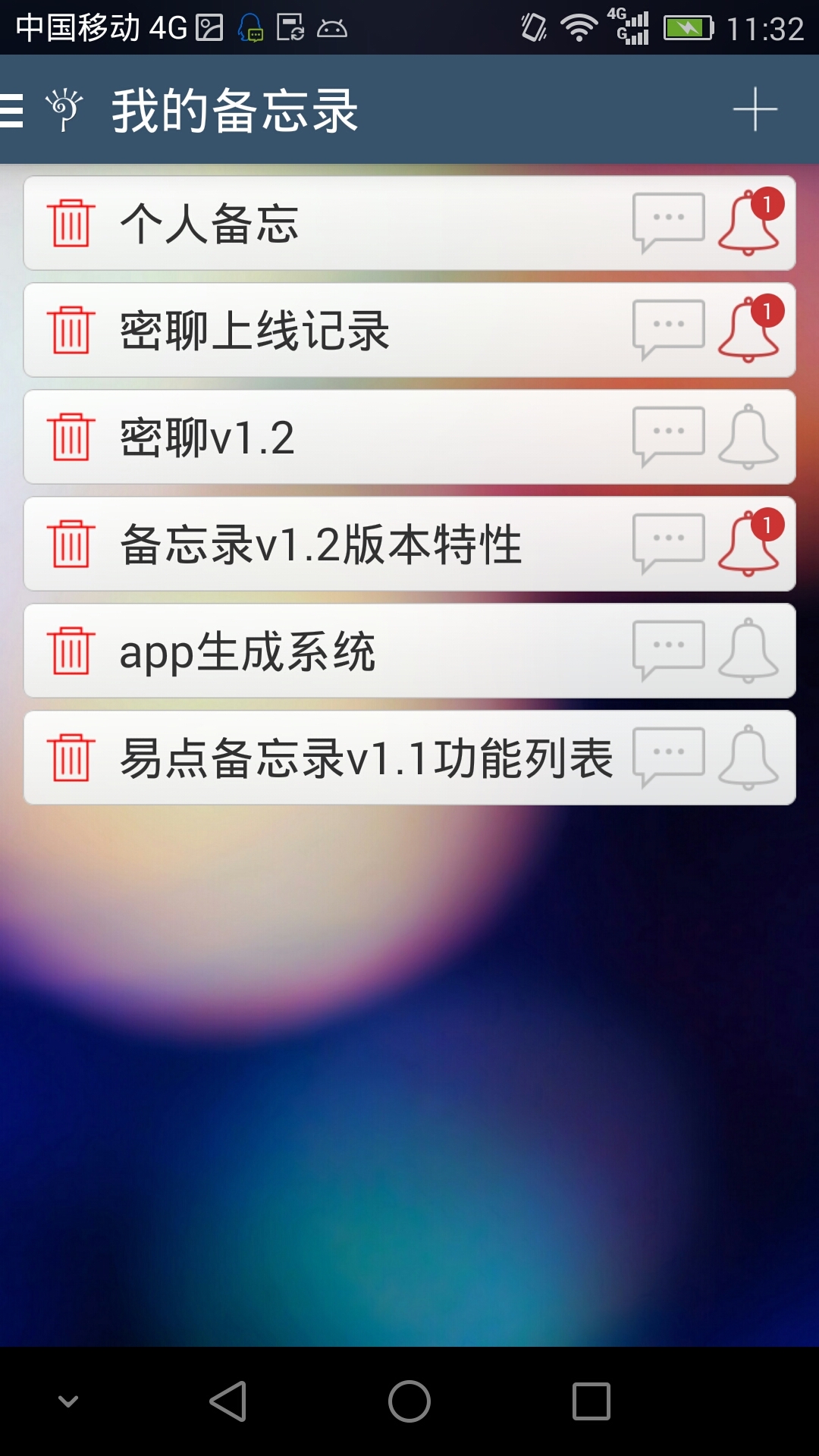The height and width of the screenshot is (1456, 819).
Task: Open the 密聊v1.2 memo
Action: point(207,438)
